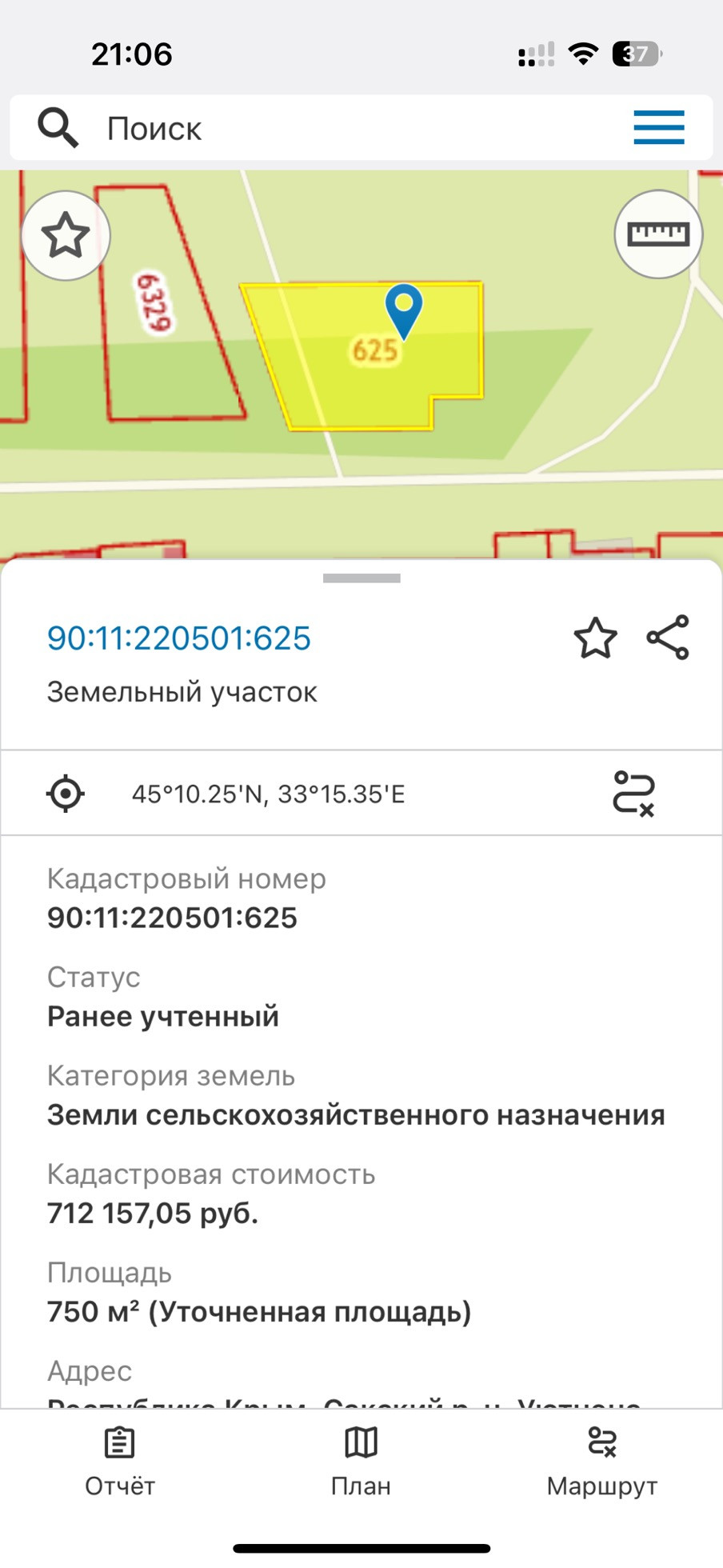Open the Отчёт tab
The width and height of the screenshot is (723, 1568).
coord(120,1462)
